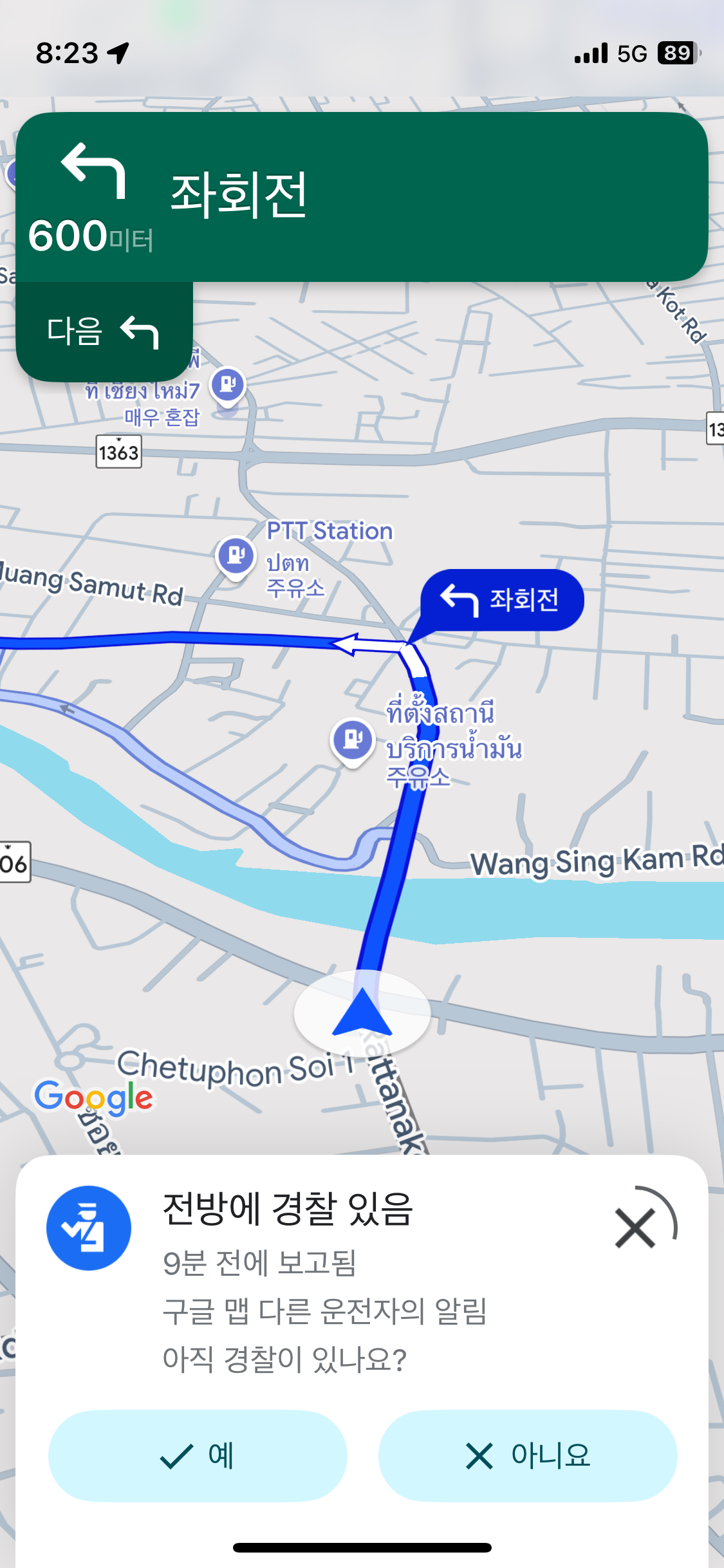Open the 좌회전 turn direction banner
Image resolution: width=724 pixels, height=1568 pixels.
[x=362, y=196]
